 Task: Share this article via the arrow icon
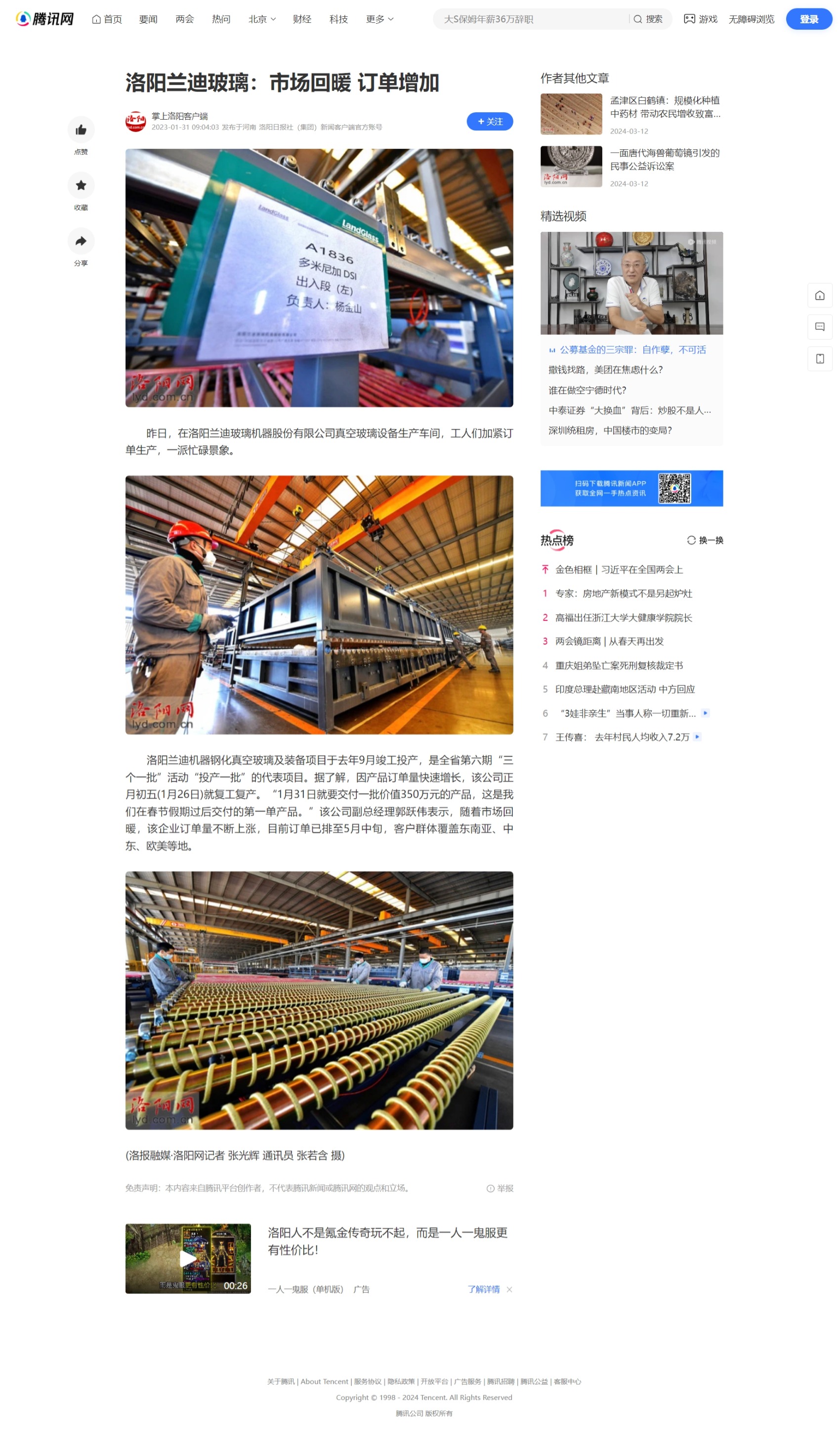tap(81, 240)
